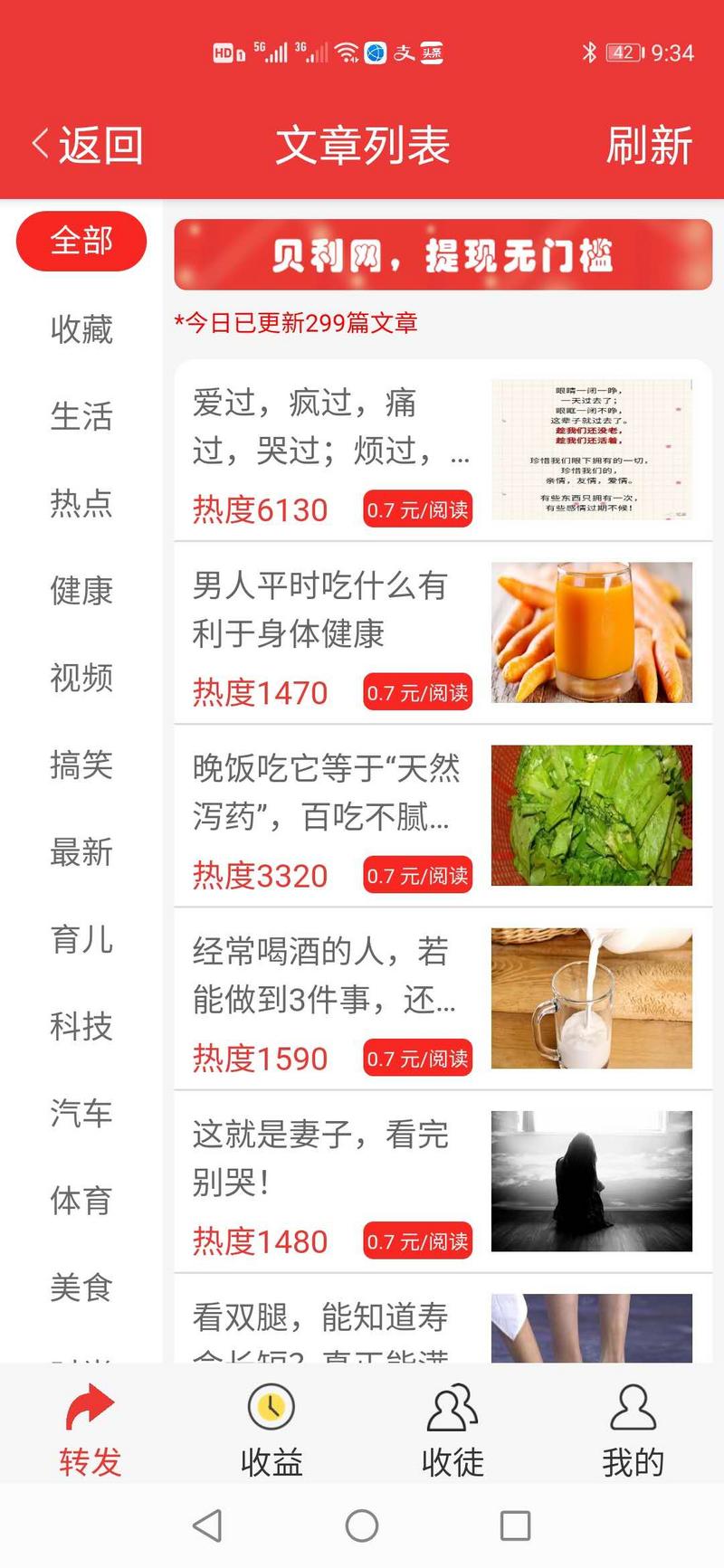
Task: Go back using 返回 button
Action: [x=89, y=145]
